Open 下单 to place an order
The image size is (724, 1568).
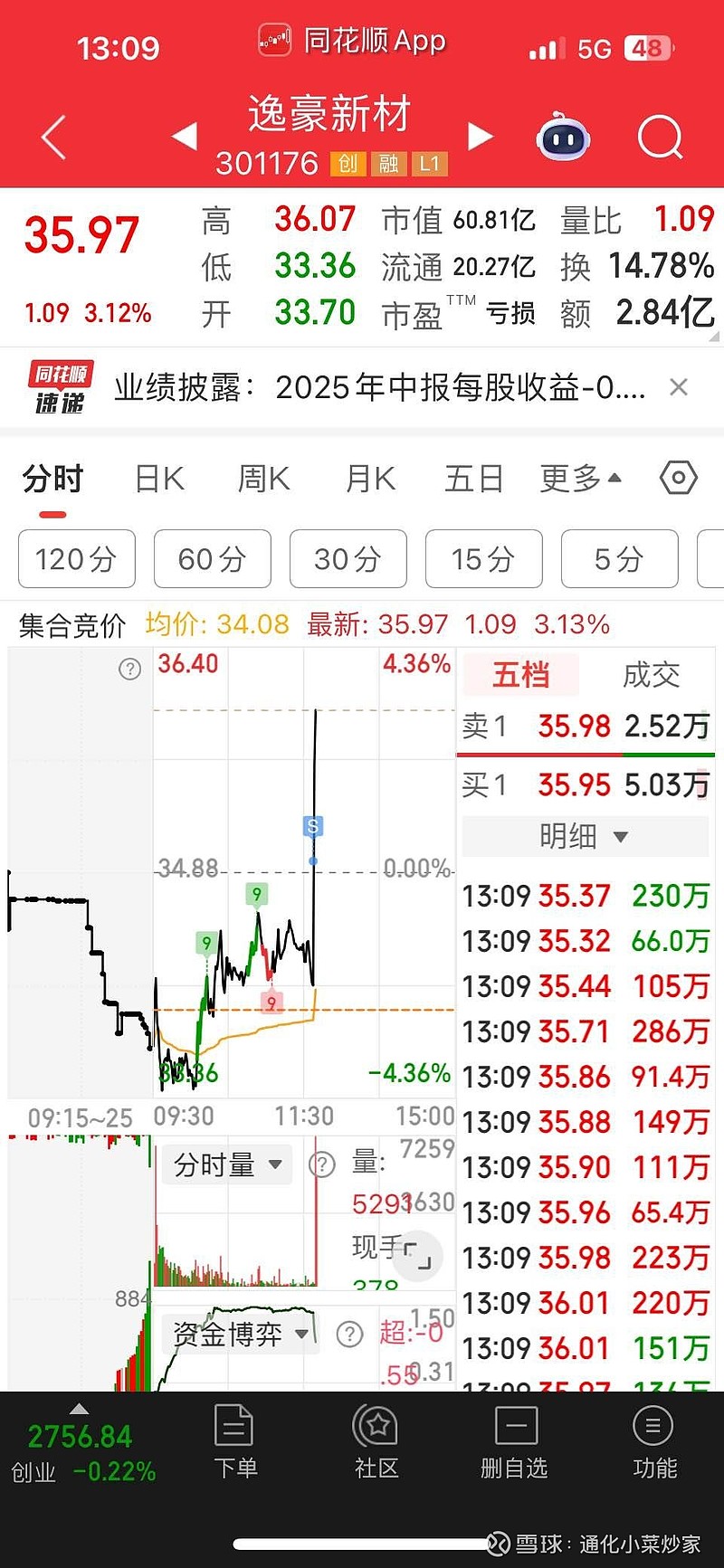click(235, 1441)
